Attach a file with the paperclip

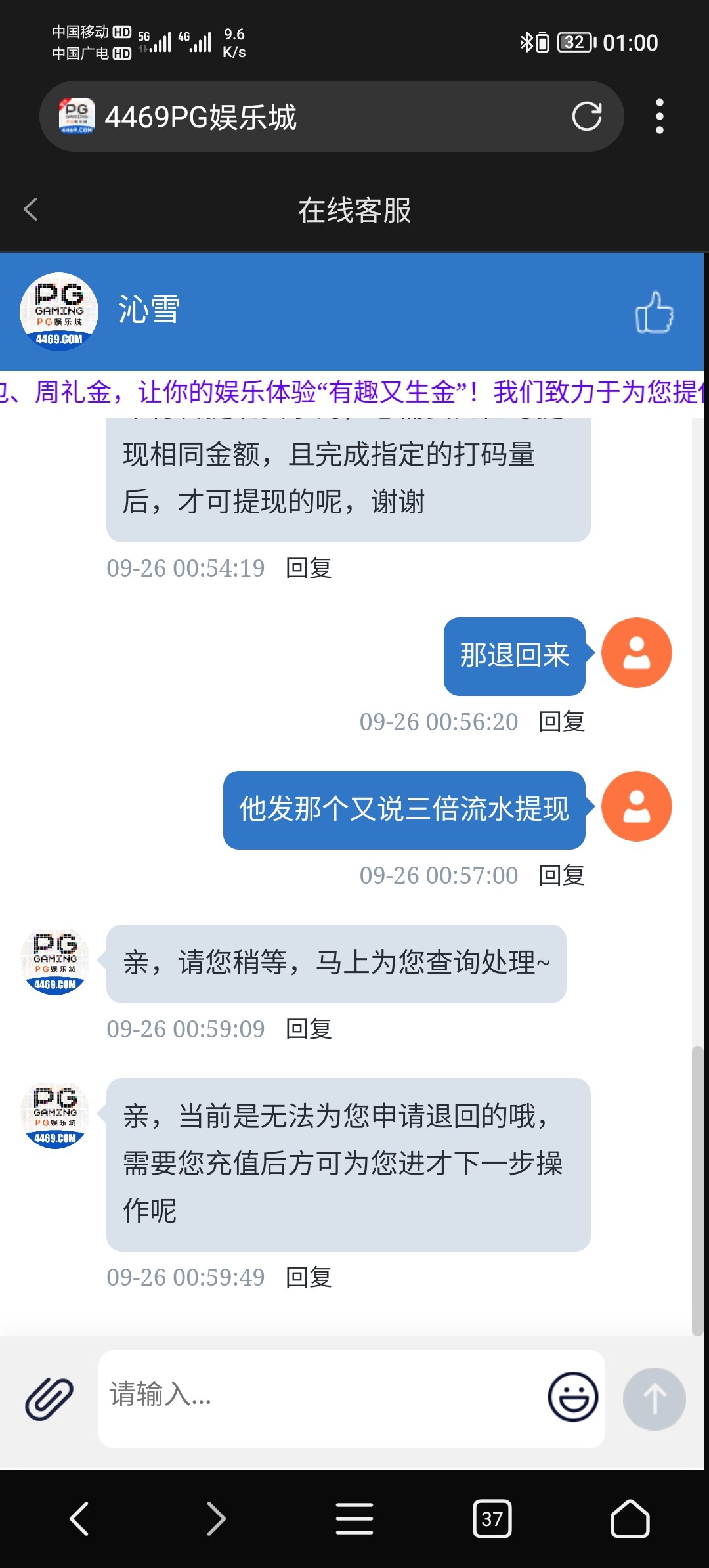click(49, 1399)
